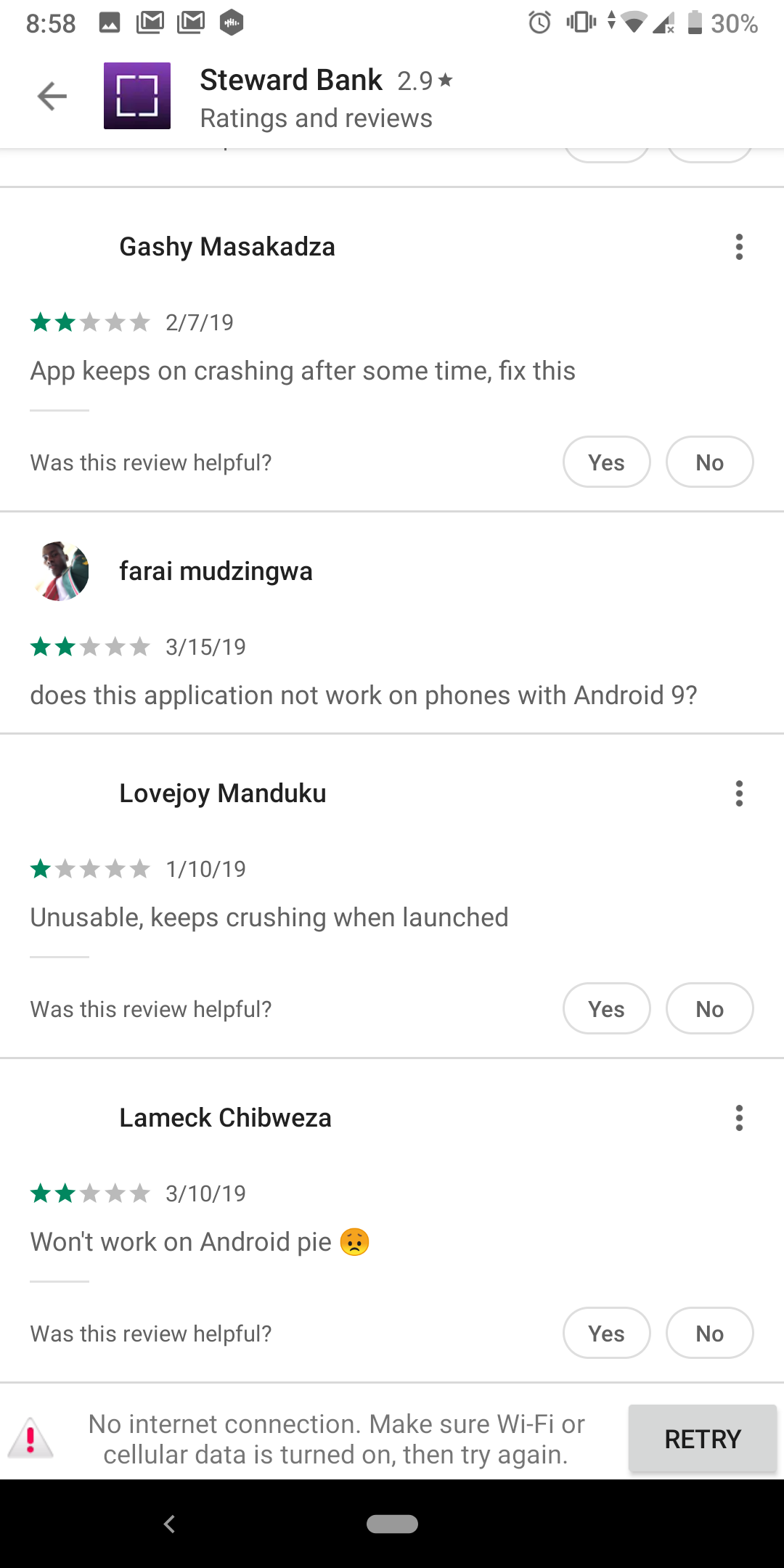
Task: Mark Gashy Masakadza's review as helpful Yes
Action: click(x=607, y=462)
